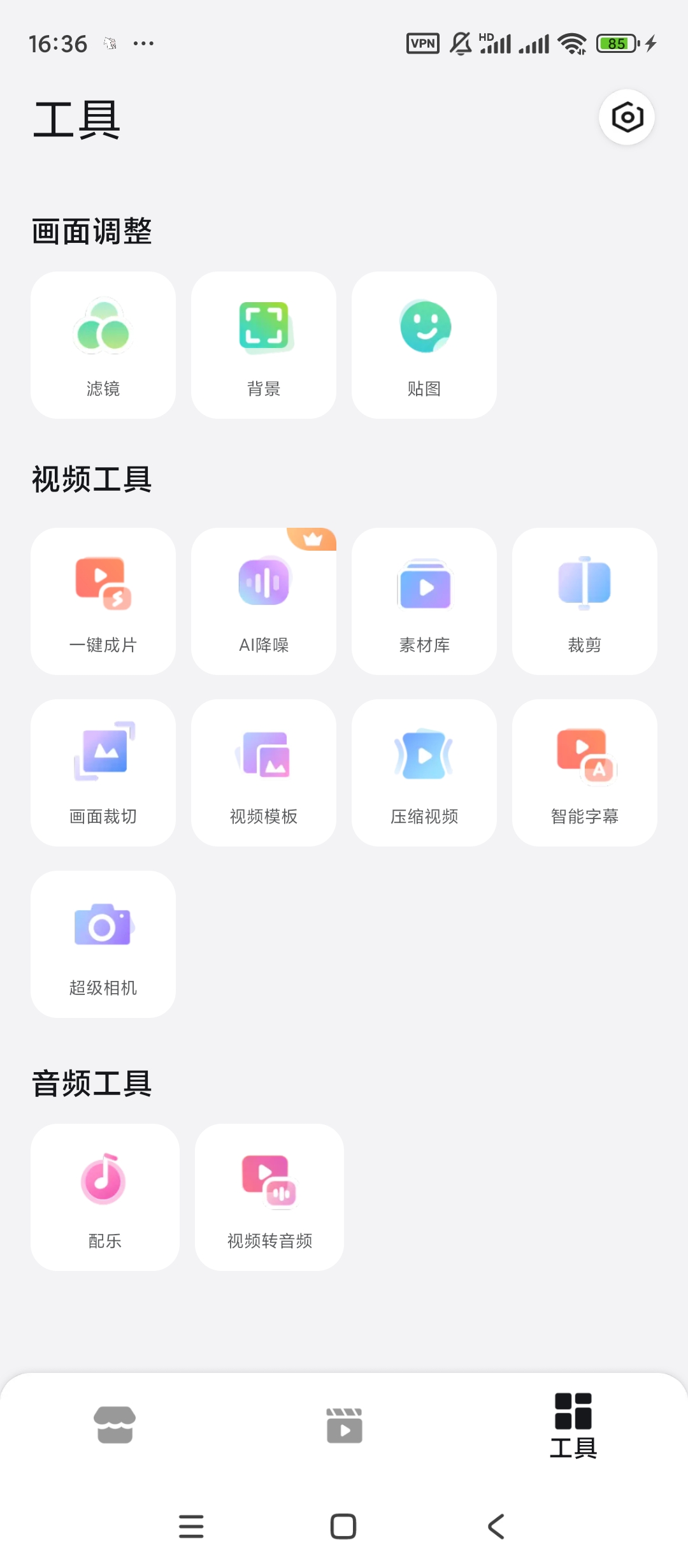Open the 压缩视频 compress video tool

[424, 773]
